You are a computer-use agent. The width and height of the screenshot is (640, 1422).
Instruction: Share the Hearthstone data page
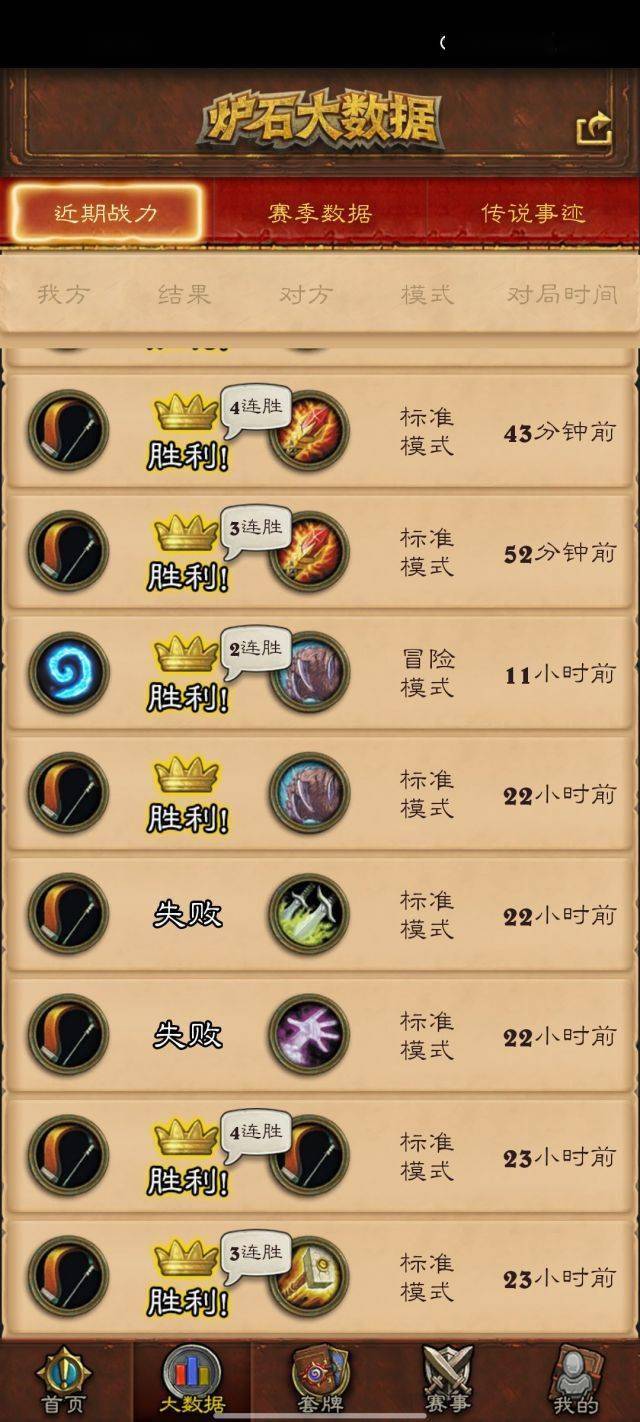click(x=594, y=131)
